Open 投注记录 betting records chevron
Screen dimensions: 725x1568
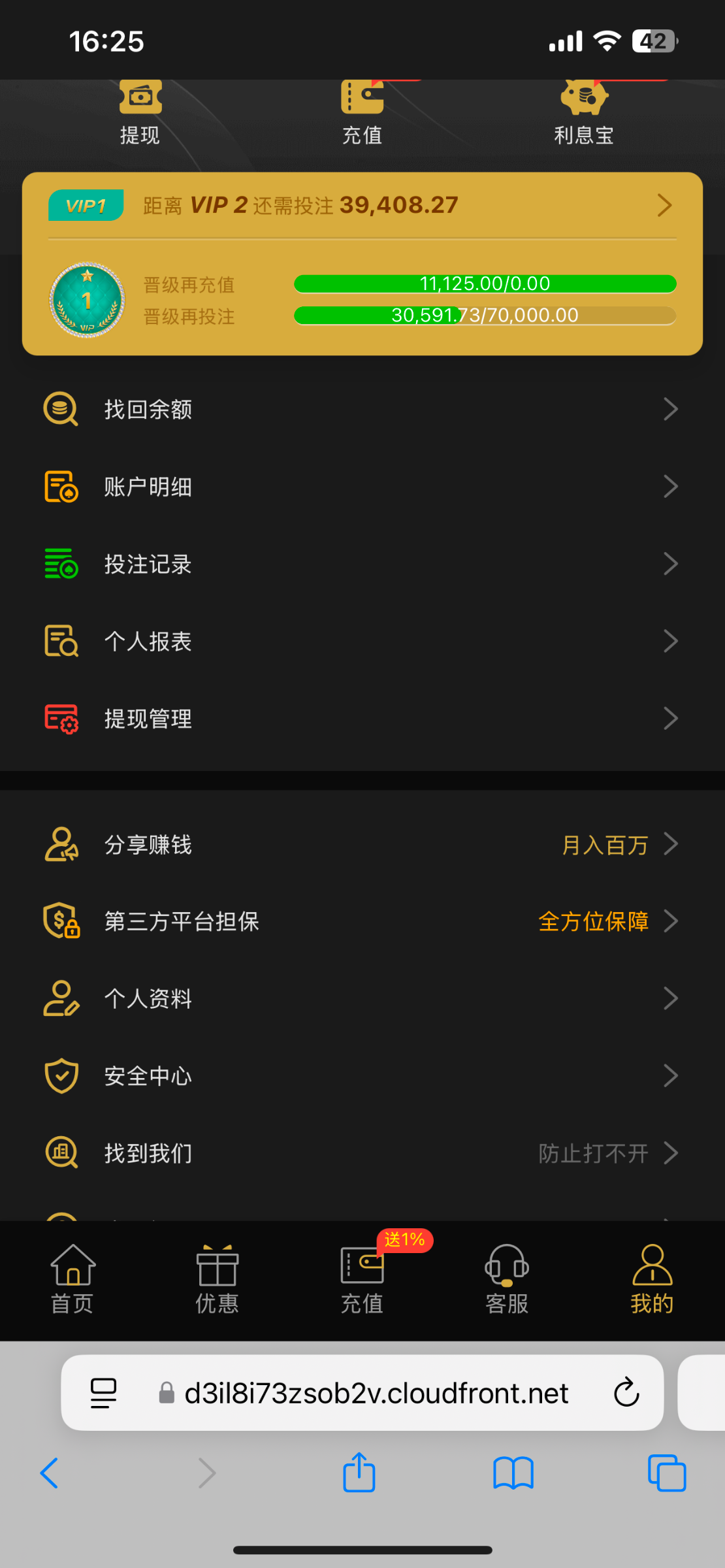[x=672, y=563]
